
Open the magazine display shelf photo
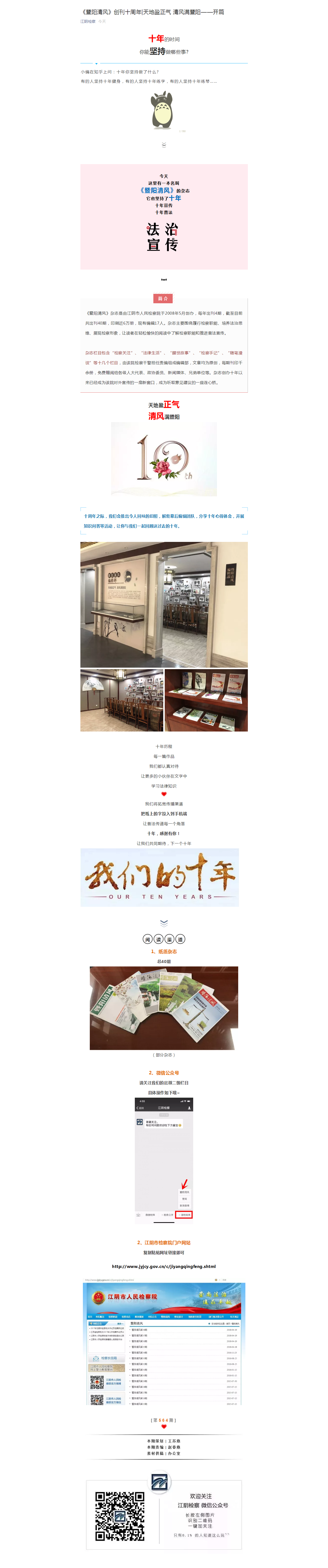pyautogui.click(x=206, y=700)
